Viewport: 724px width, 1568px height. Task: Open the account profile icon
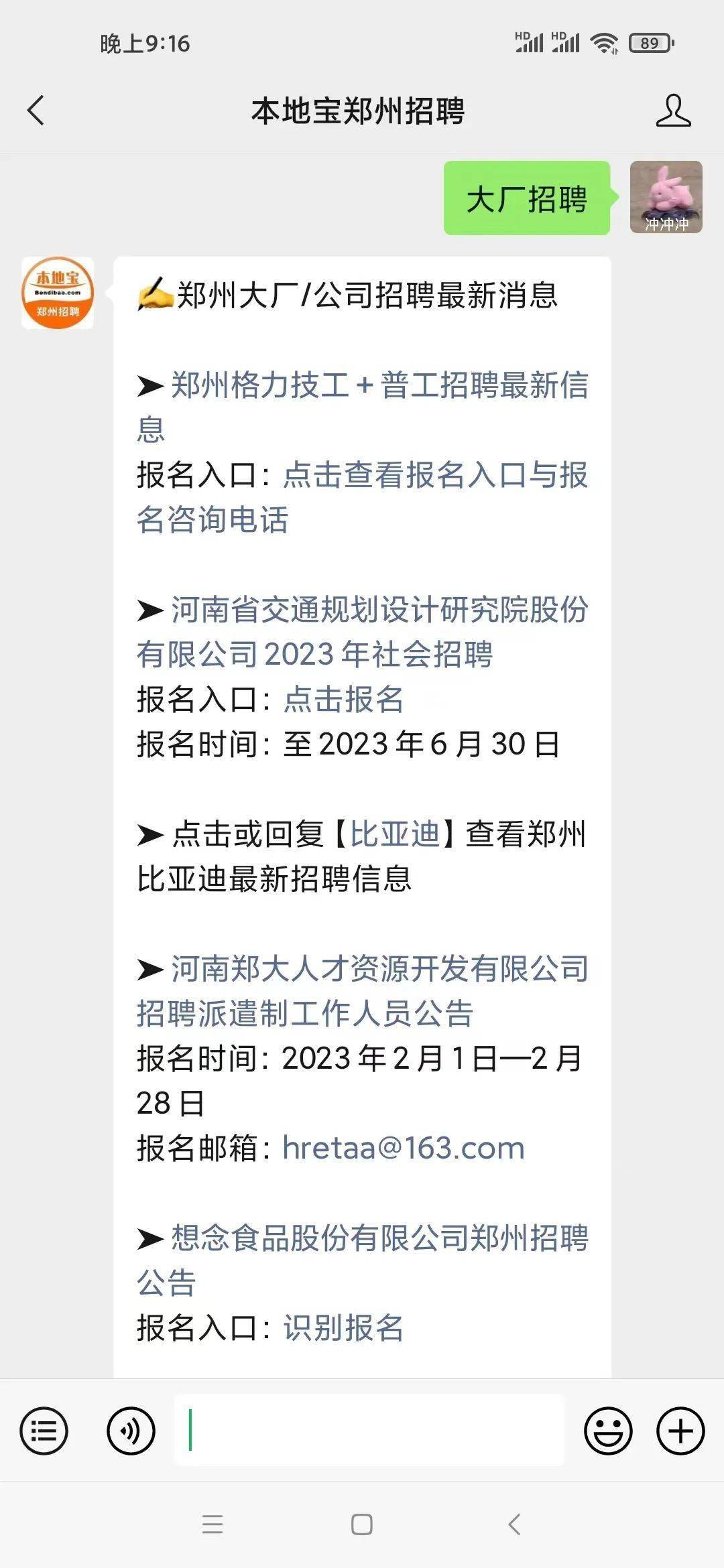pos(673,111)
